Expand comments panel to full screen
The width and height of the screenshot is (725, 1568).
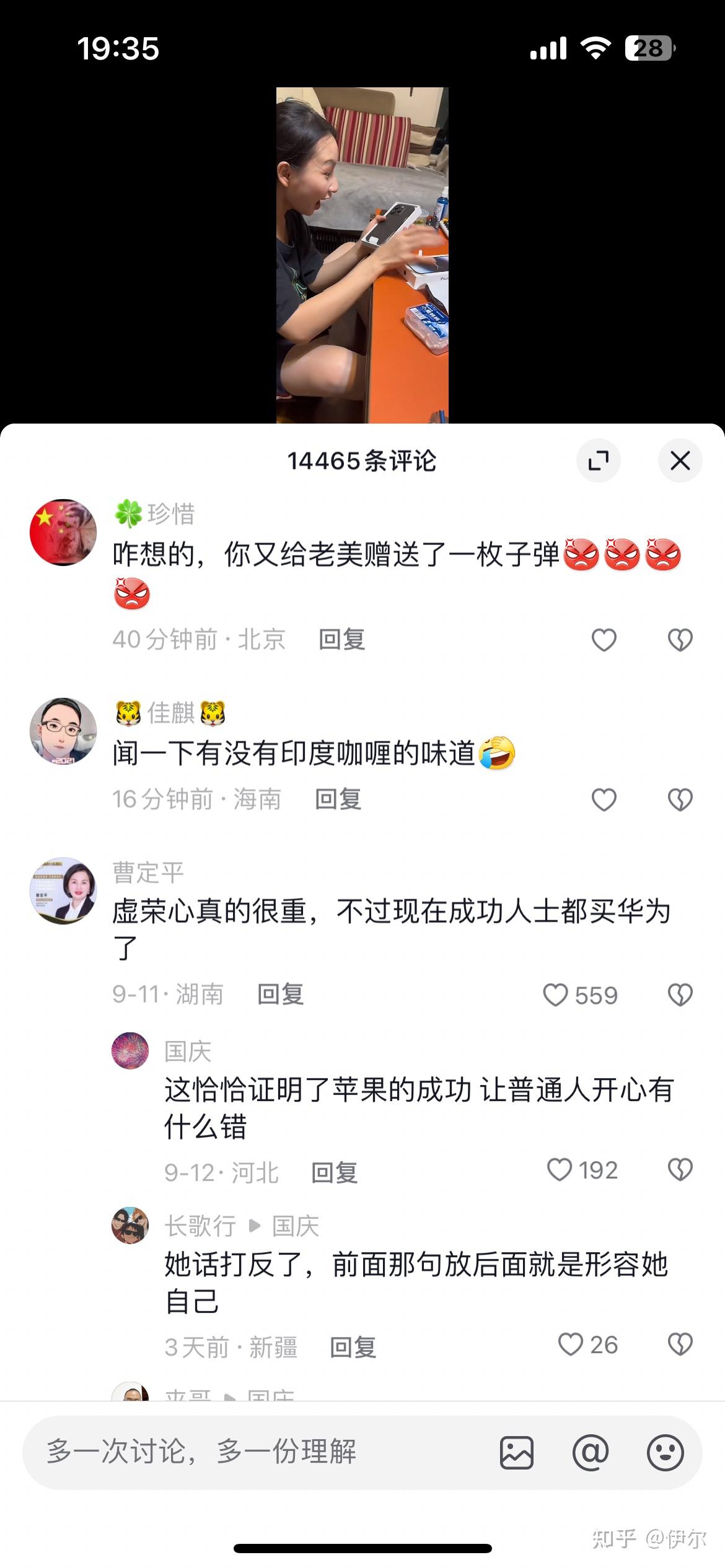pyautogui.click(x=598, y=461)
